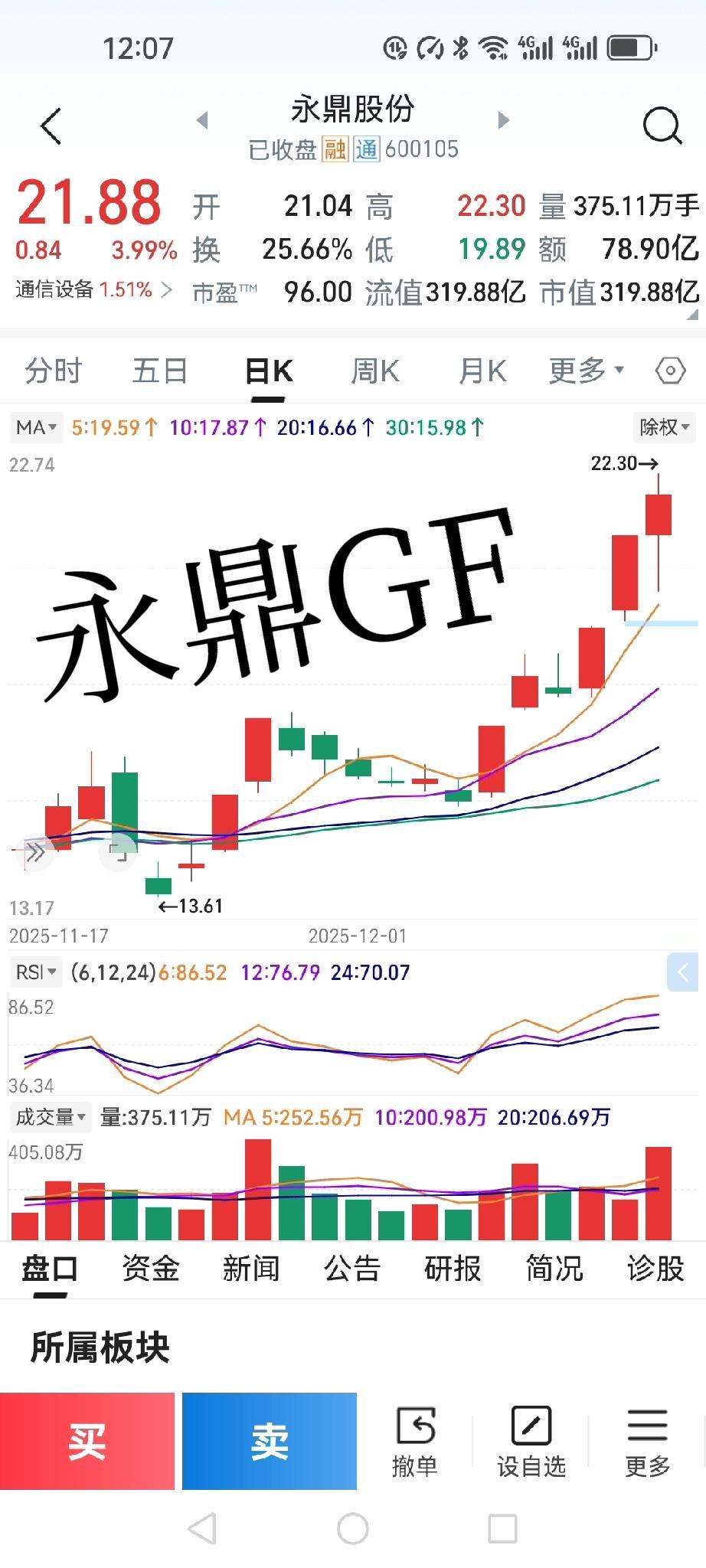
Task: Open the 诊股 diagnosis tab
Action: [x=655, y=1269]
